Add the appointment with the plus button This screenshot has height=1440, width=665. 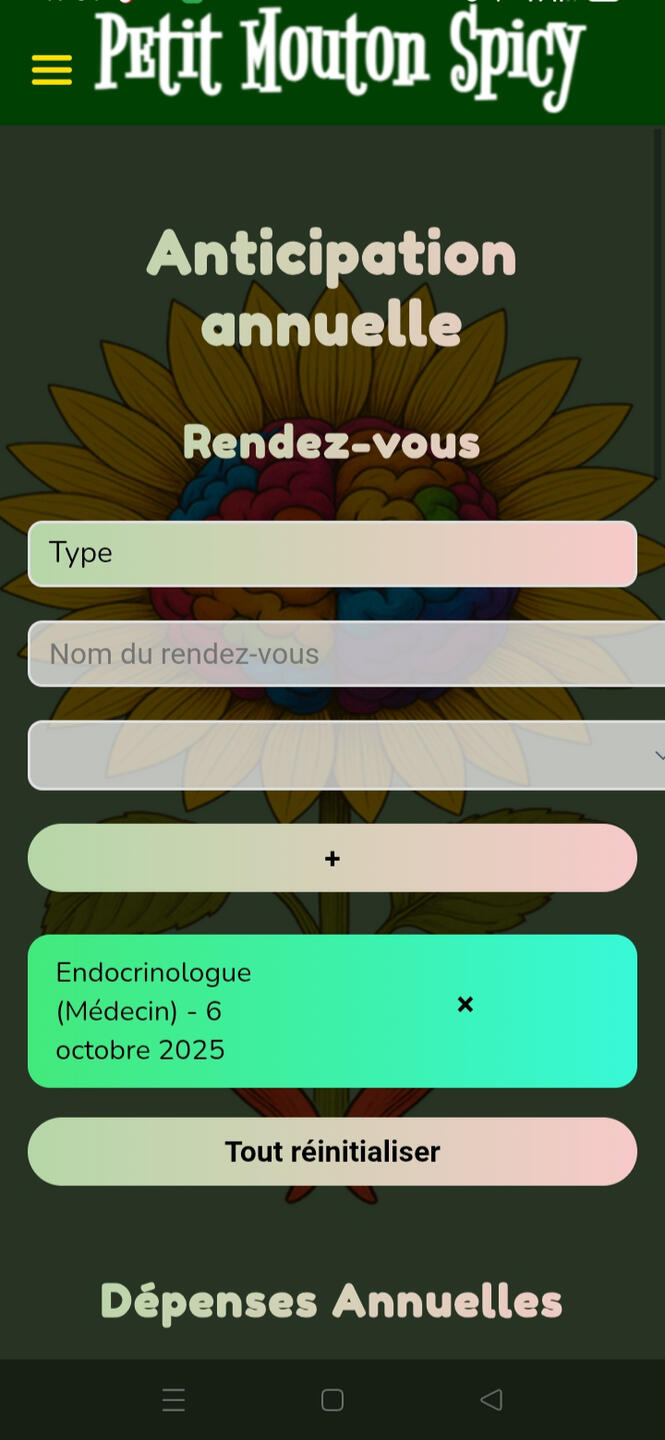[332, 858]
